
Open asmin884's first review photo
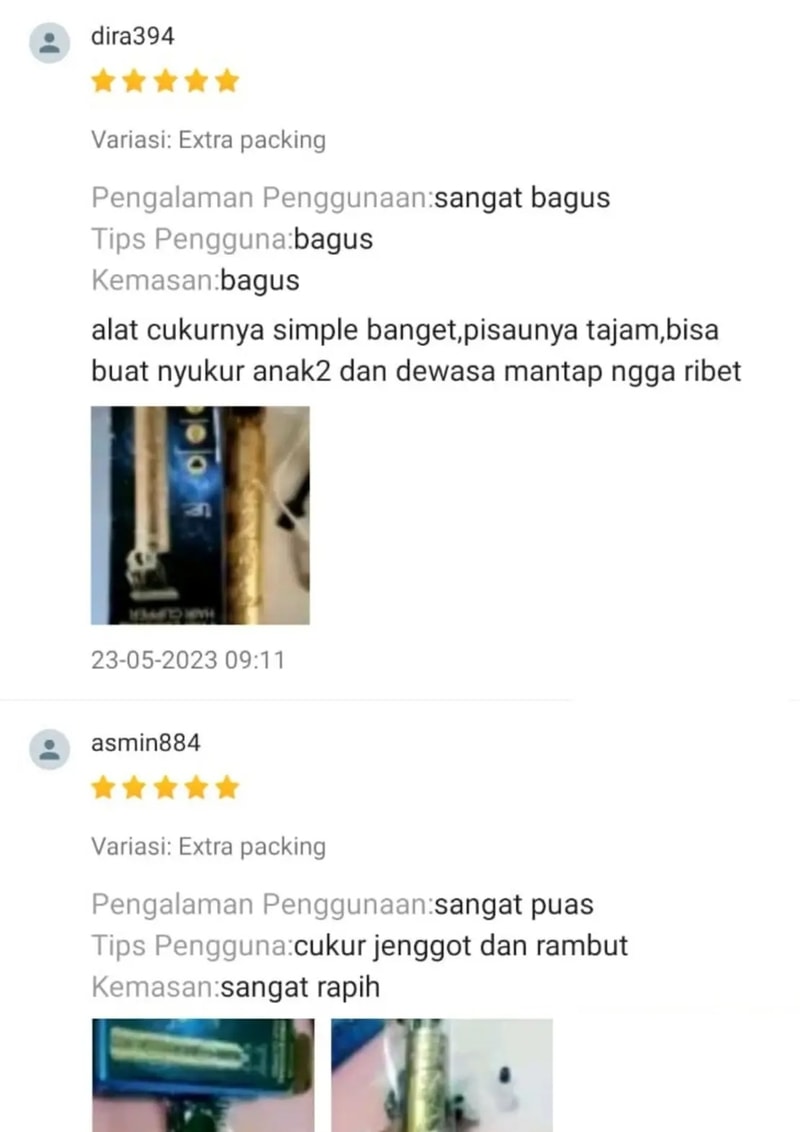coord(203,1075)
